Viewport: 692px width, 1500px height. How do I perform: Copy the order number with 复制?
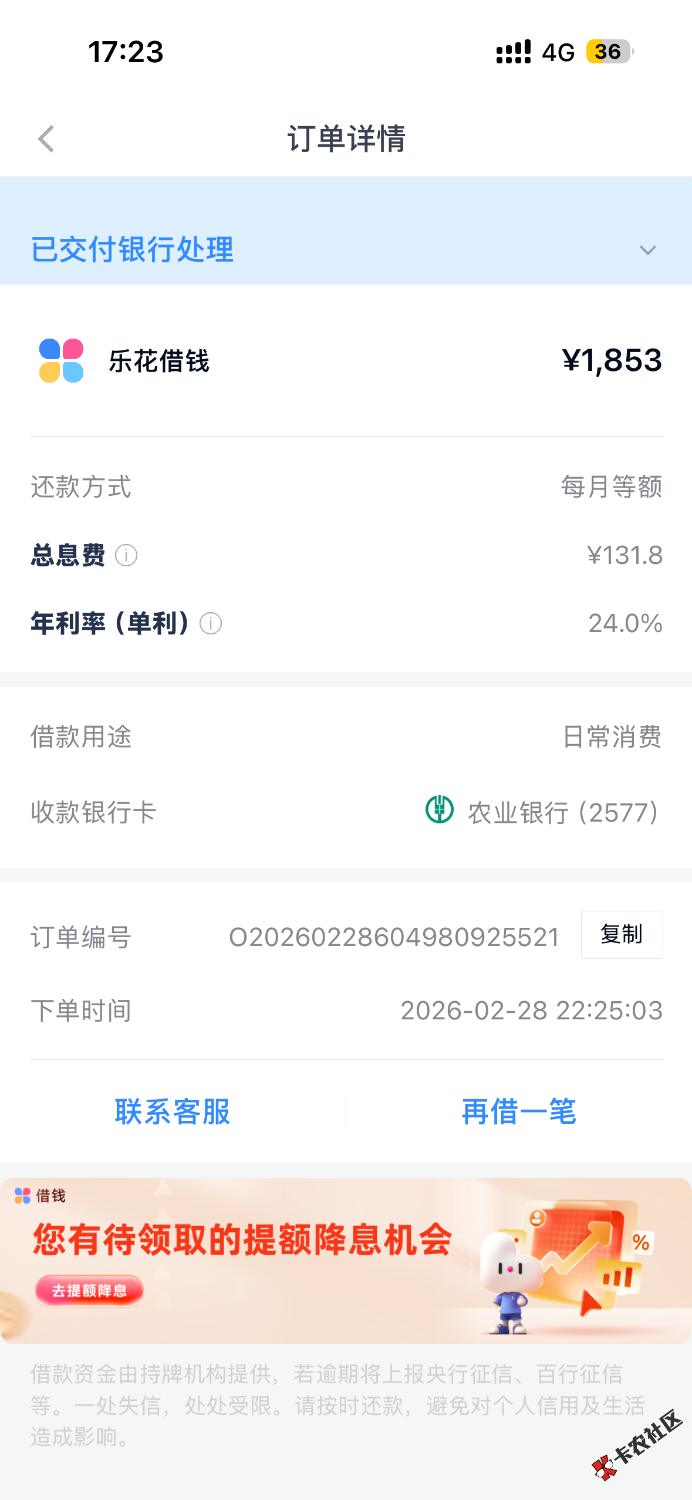621,935
